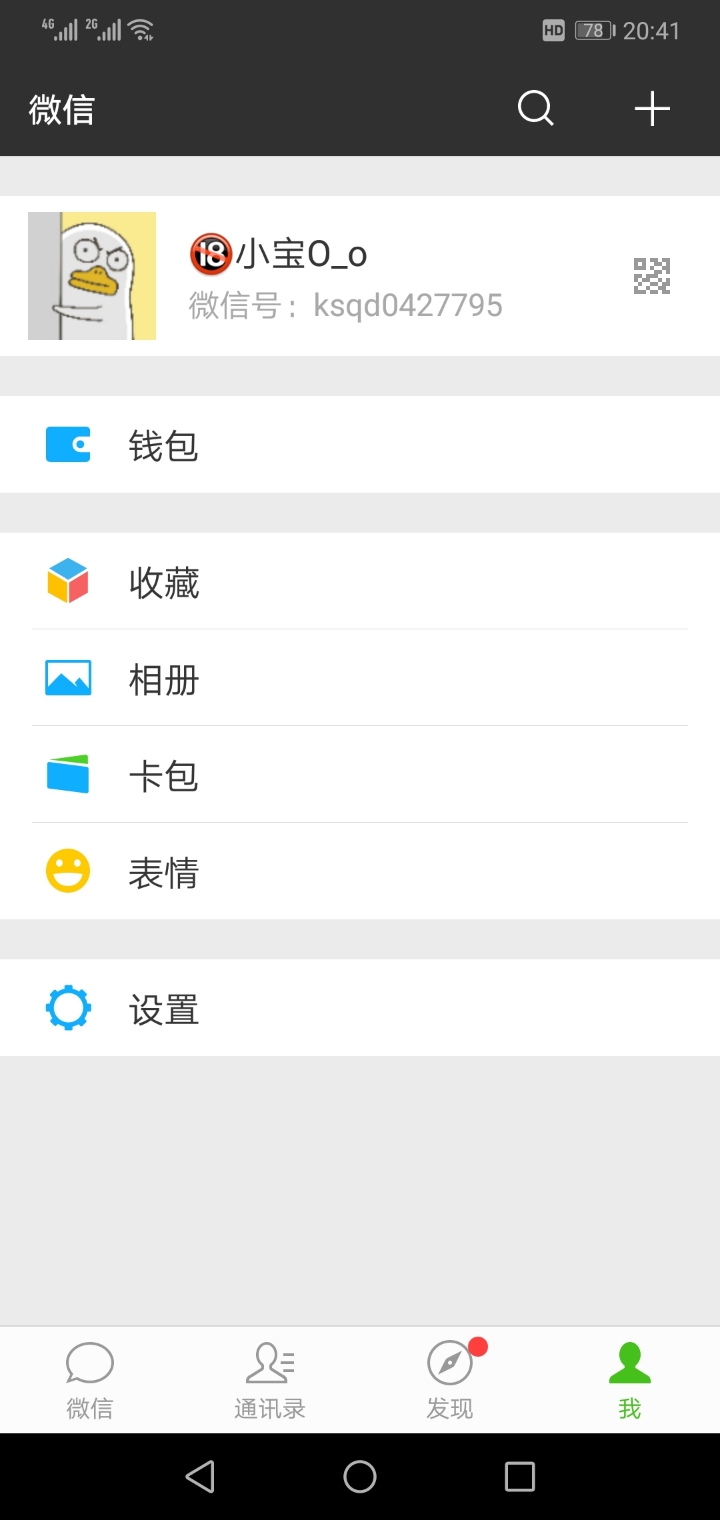Open 钱包 wallet
Image resolution: width=720 pixels, height=1520 pixels.
(x=360, y=444)
